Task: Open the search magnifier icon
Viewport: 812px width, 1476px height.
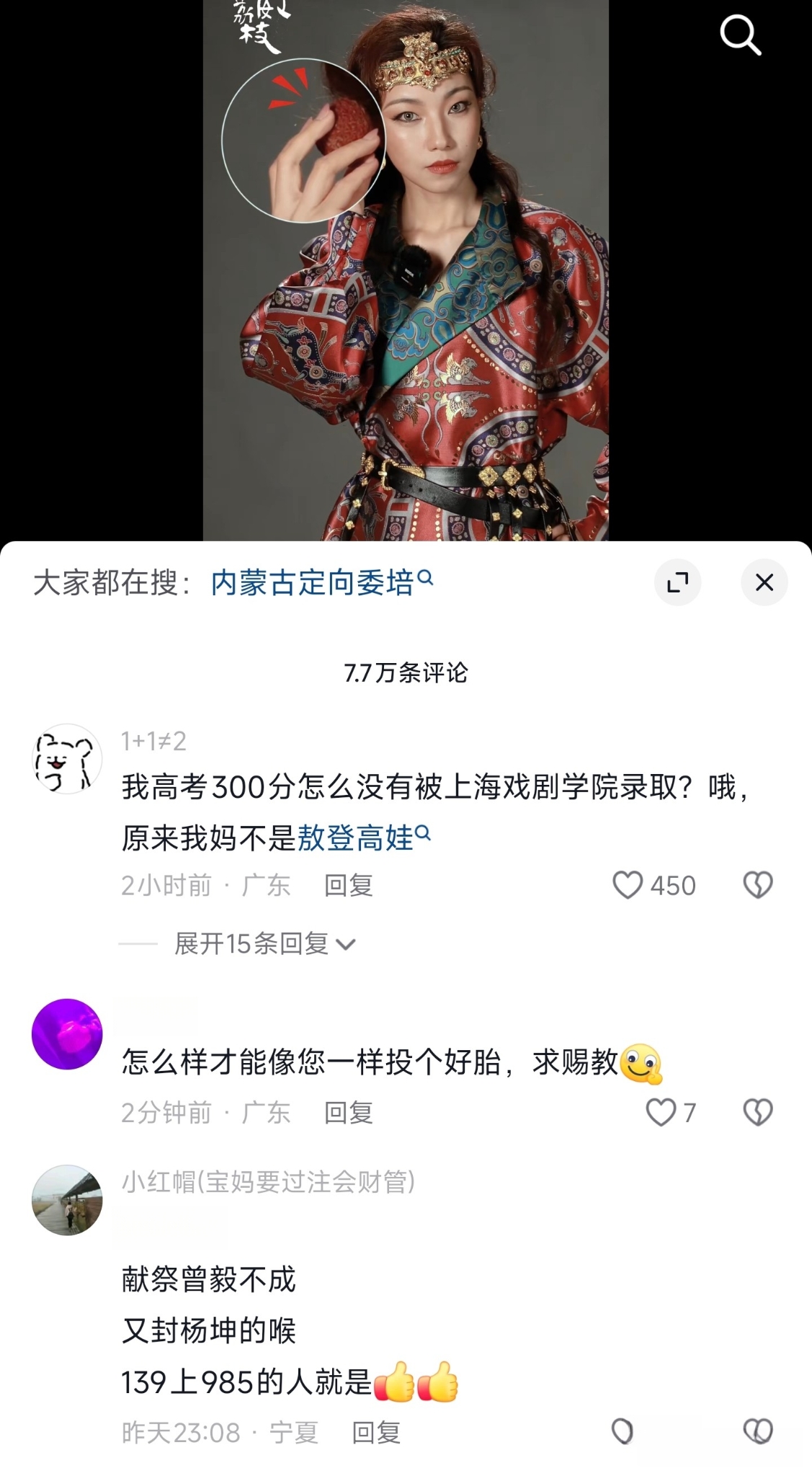Action: [x=740, y=35]
